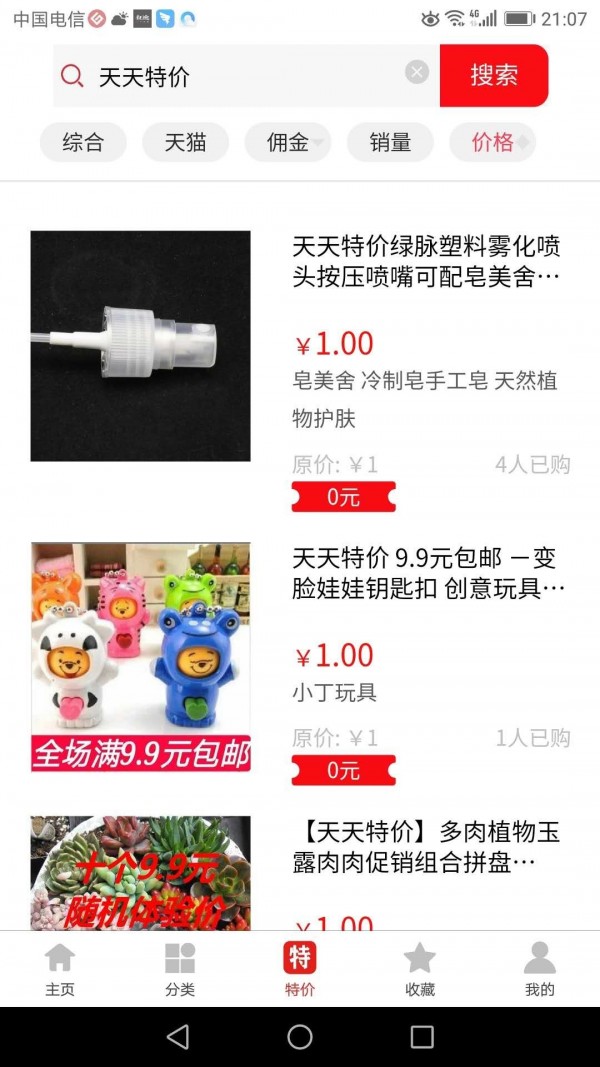Claim the 0元 coupon under 皂美舍
Image resolution: width=600 pixels, height=1067 pixels.
343,496
